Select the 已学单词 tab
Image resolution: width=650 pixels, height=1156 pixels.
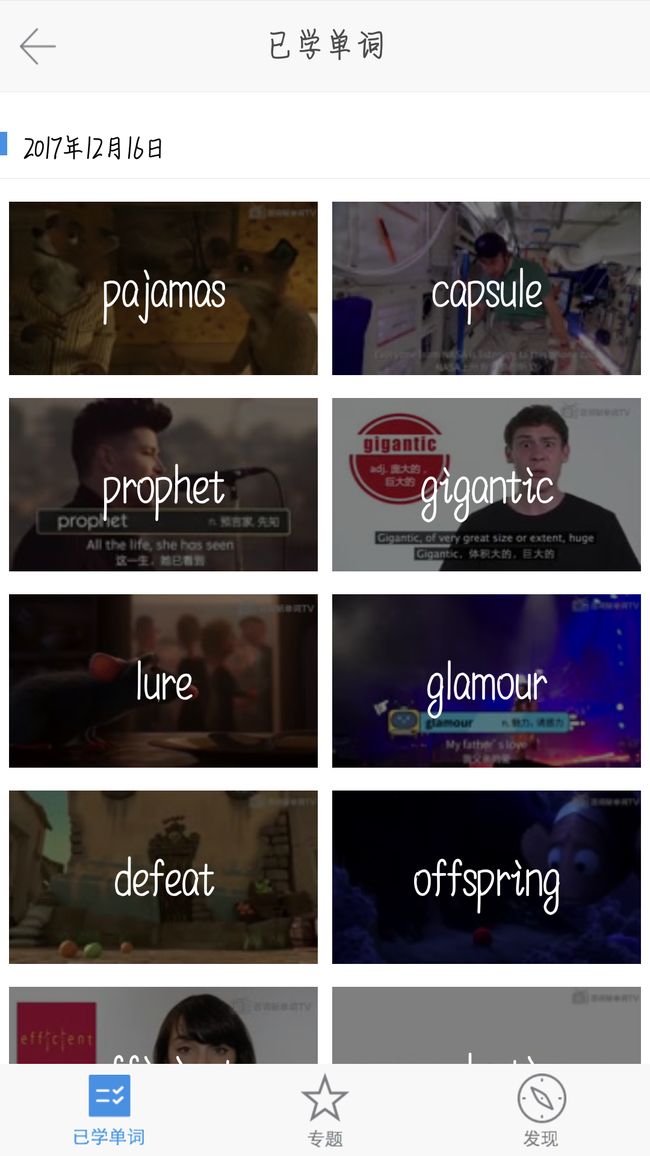(x=109, y=1110)
